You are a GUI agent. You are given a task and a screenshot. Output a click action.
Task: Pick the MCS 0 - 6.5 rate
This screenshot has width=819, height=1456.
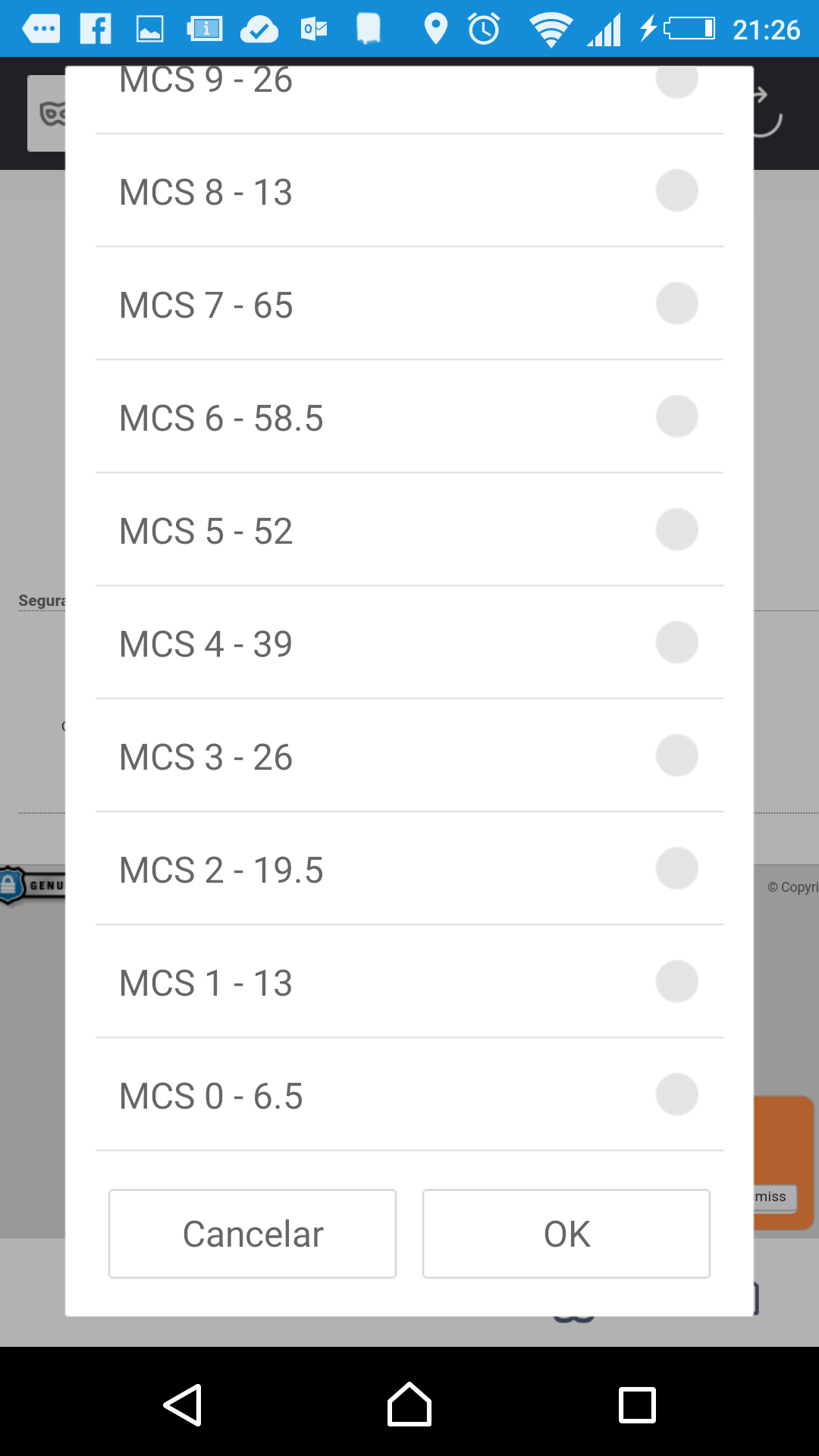[x=409, y=1095]
